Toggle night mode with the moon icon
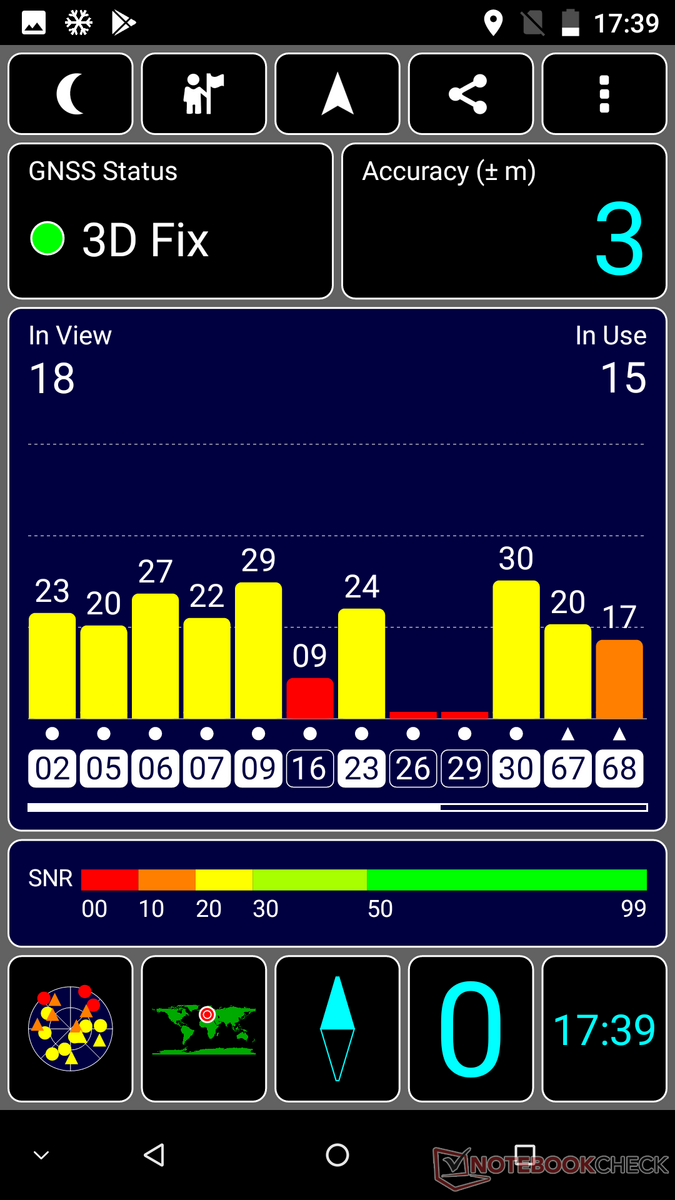The image size is (675, 1200). click(71, 94)
